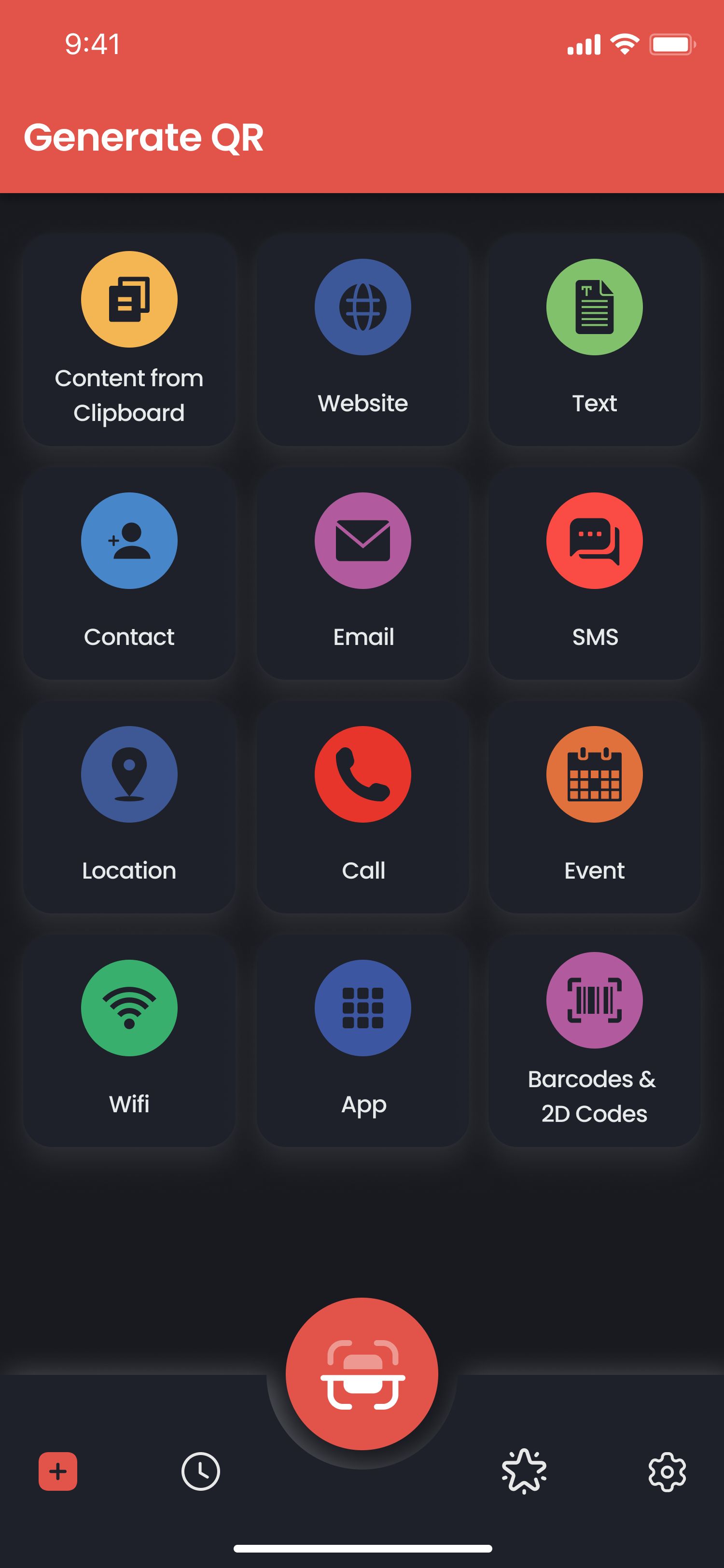This screenshot has width=724, height=1568.
Task: Open the history clock tab
Action: (x=201, y=1471)
